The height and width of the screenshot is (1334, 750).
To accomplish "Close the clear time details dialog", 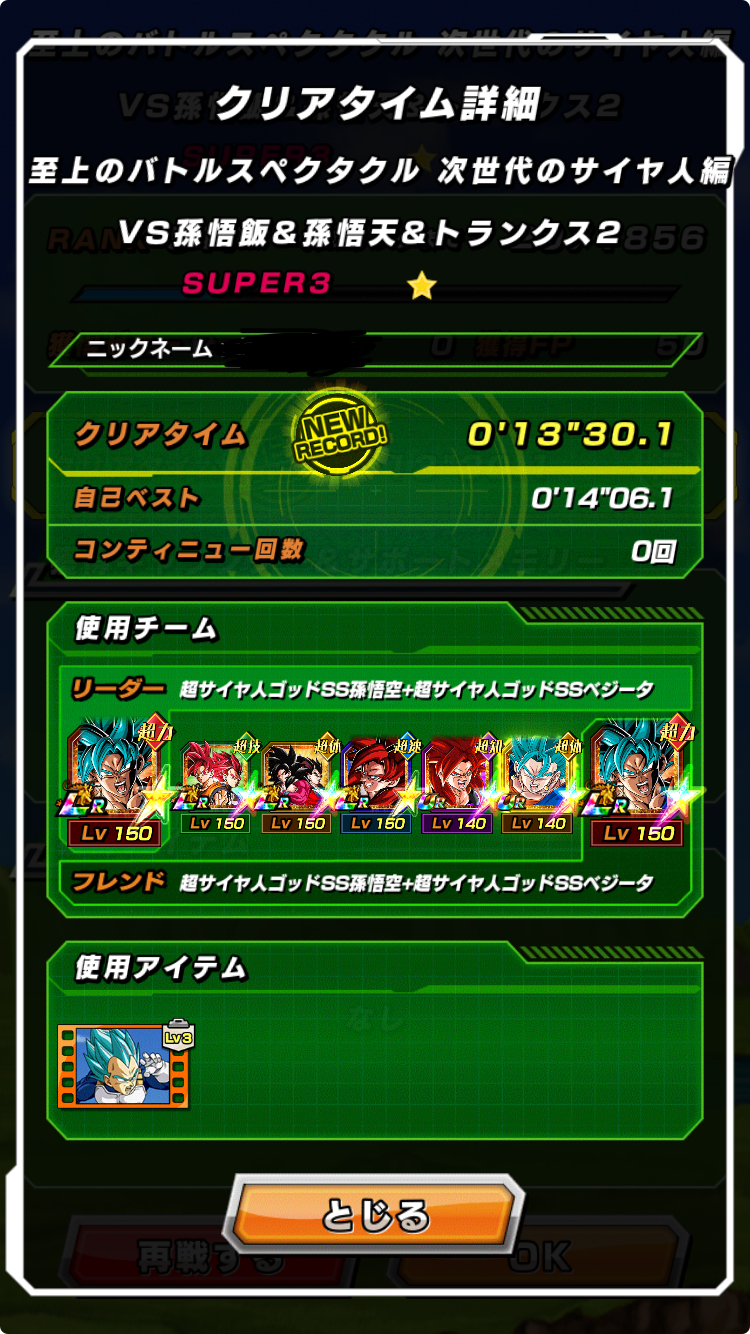I will pos(375,1215).
